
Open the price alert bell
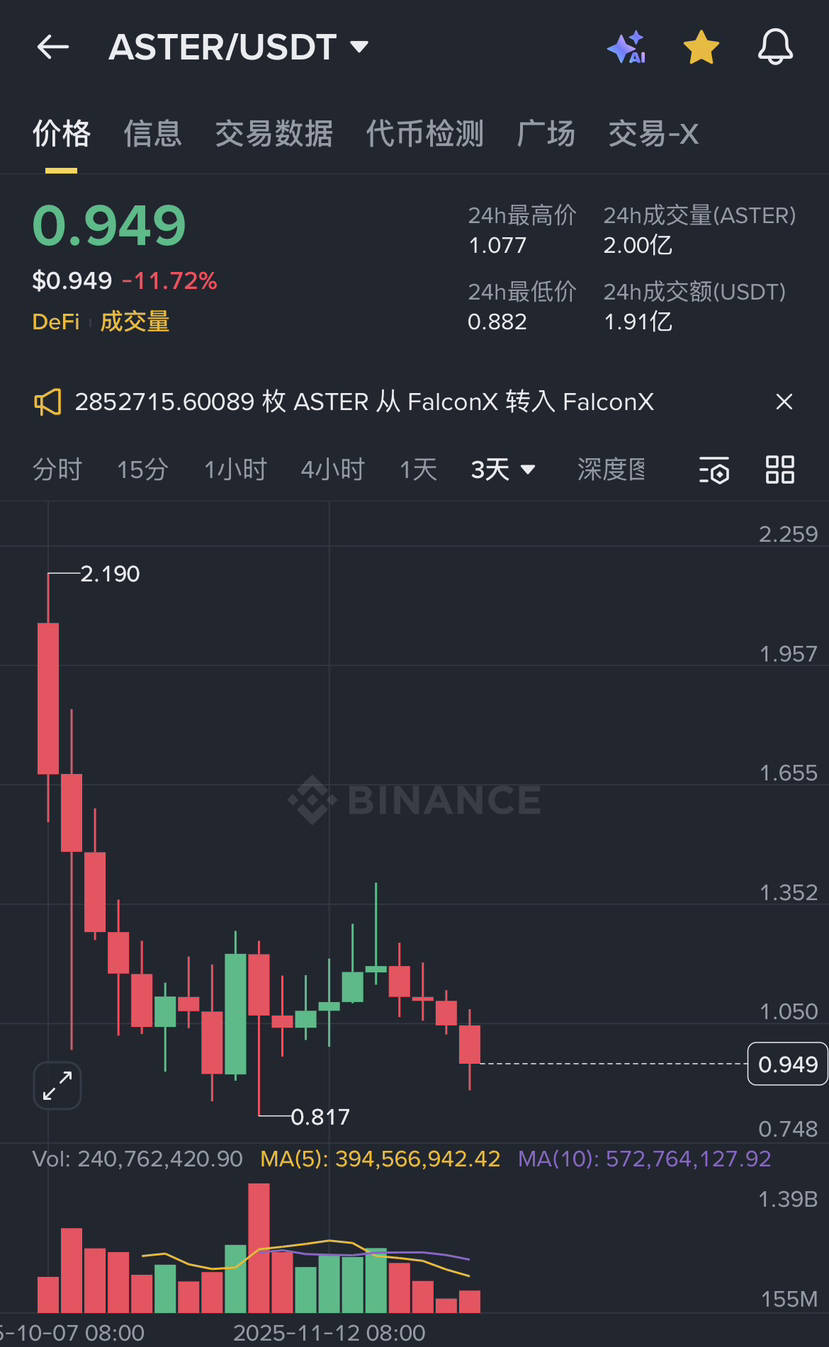click(x=775, y=47)
